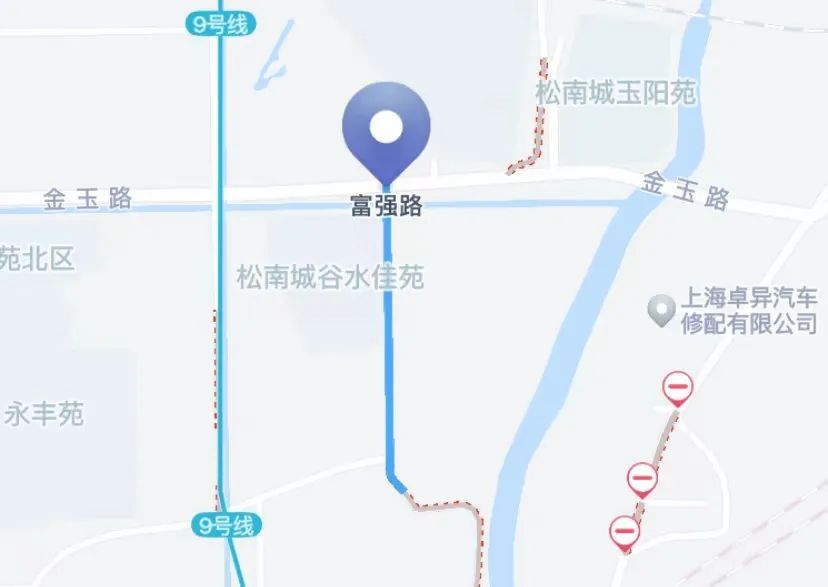Screen dimensions: 828x587
Task: Select the 松南城玉阳苑 place label
Action: [615, 94]
